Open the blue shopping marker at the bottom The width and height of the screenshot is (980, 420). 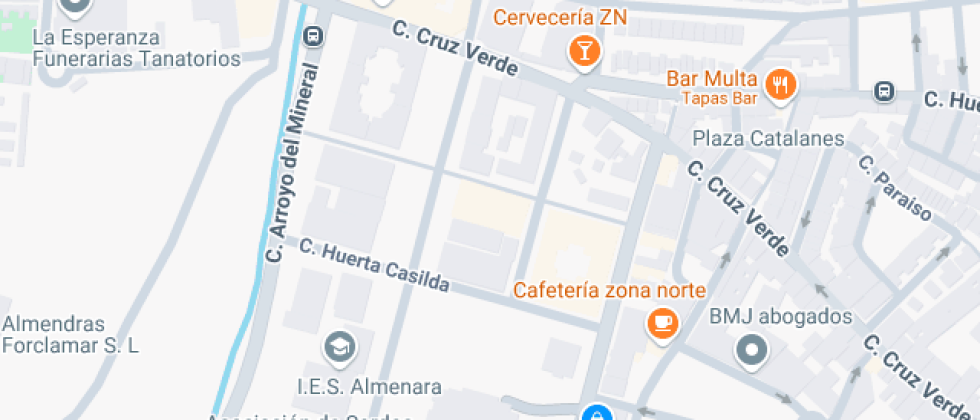click(596, 413)
